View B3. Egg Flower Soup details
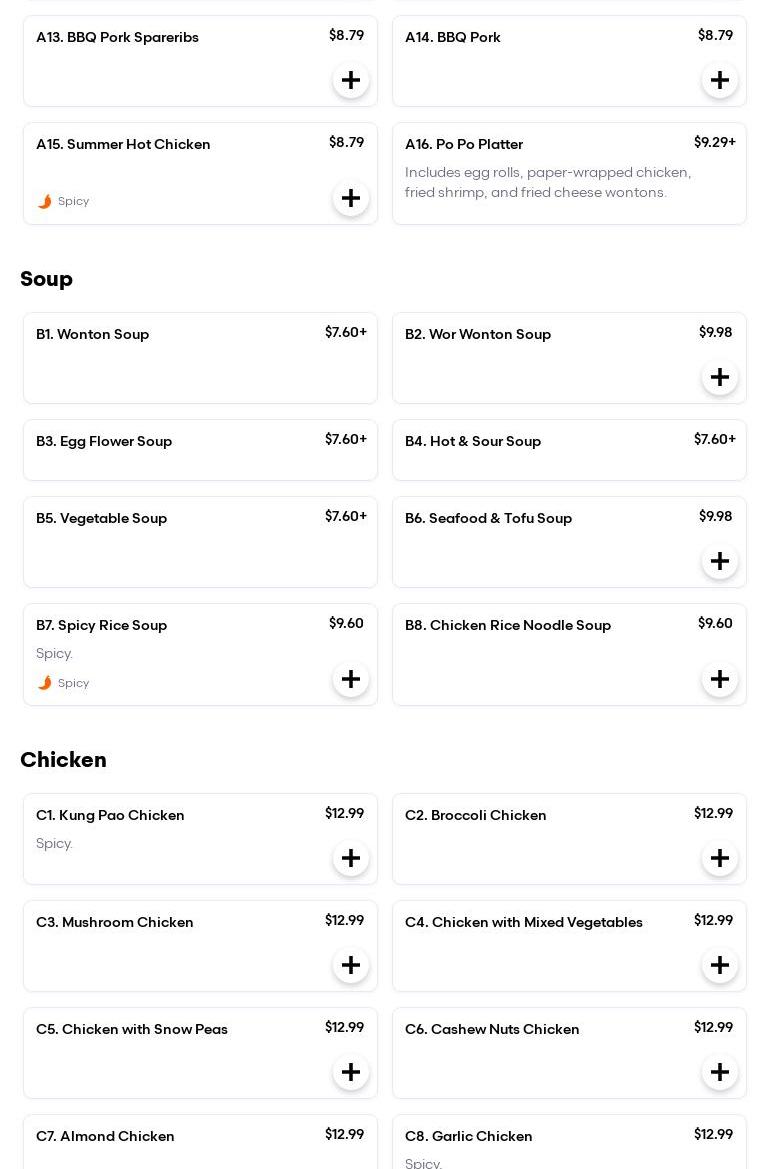This screenshot has width=770, height=1169. 200,449
